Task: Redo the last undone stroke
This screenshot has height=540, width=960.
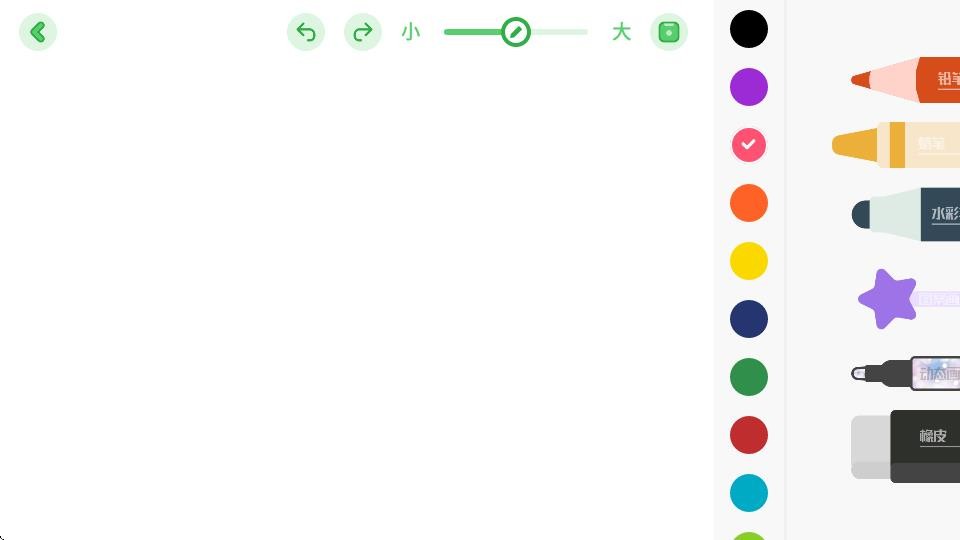Action: (x=363, y=32)
